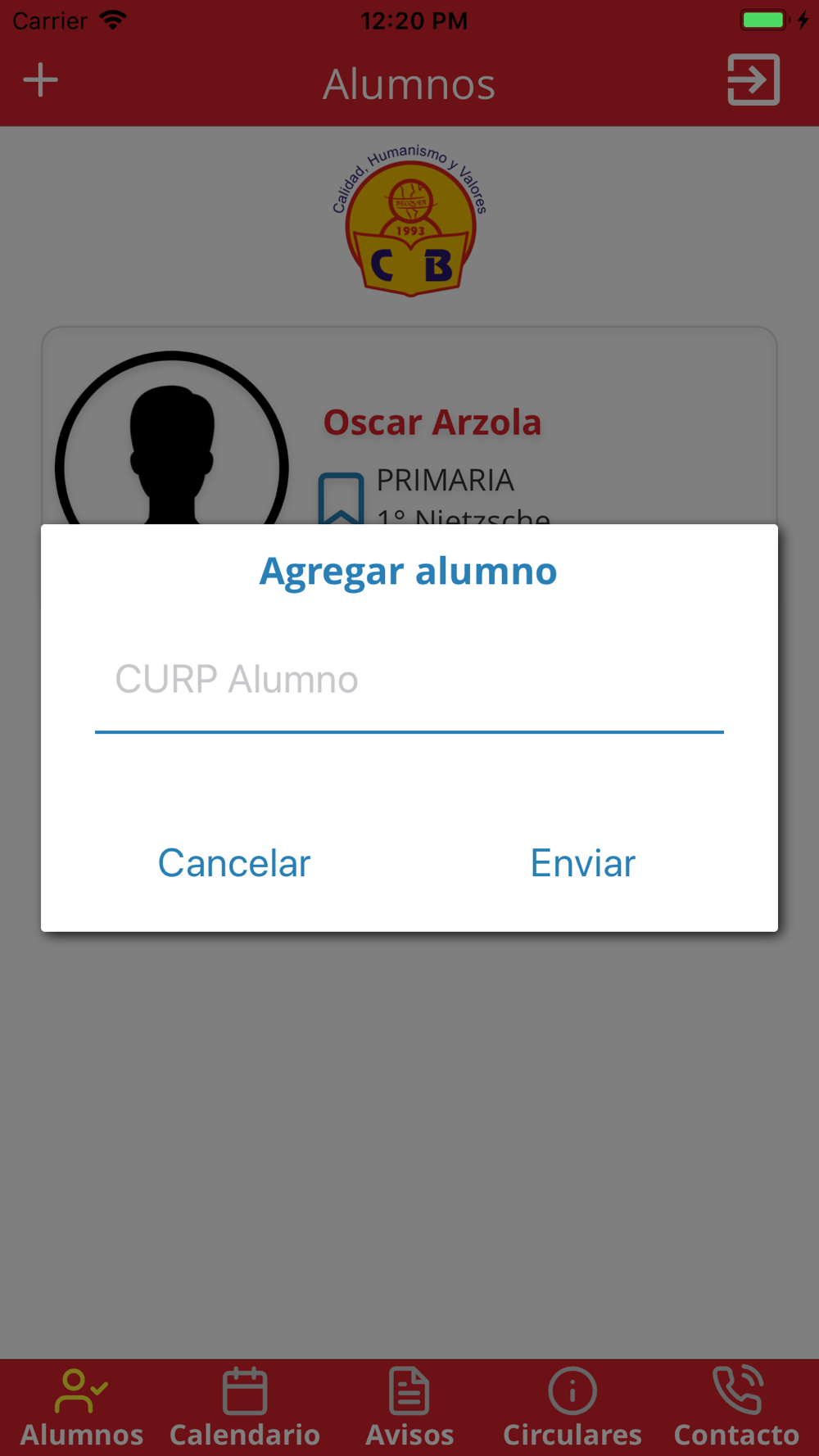Viewport: 819px width, 1456px height.
Task: Open the Alumnos tab
Action: pyautogui.click(x=82, y=1409)
